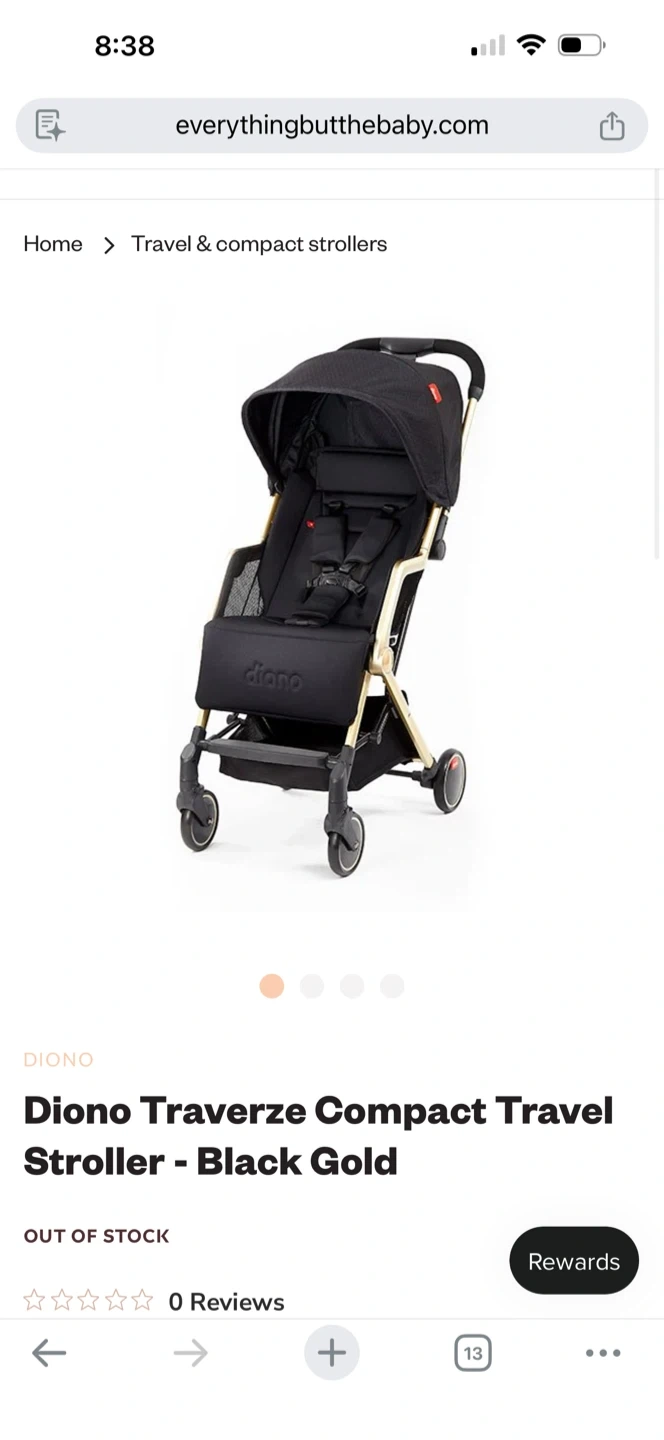Open Travel & compact strollers breadcrumb
The image size is (664, 1440).
pos(259,244)
